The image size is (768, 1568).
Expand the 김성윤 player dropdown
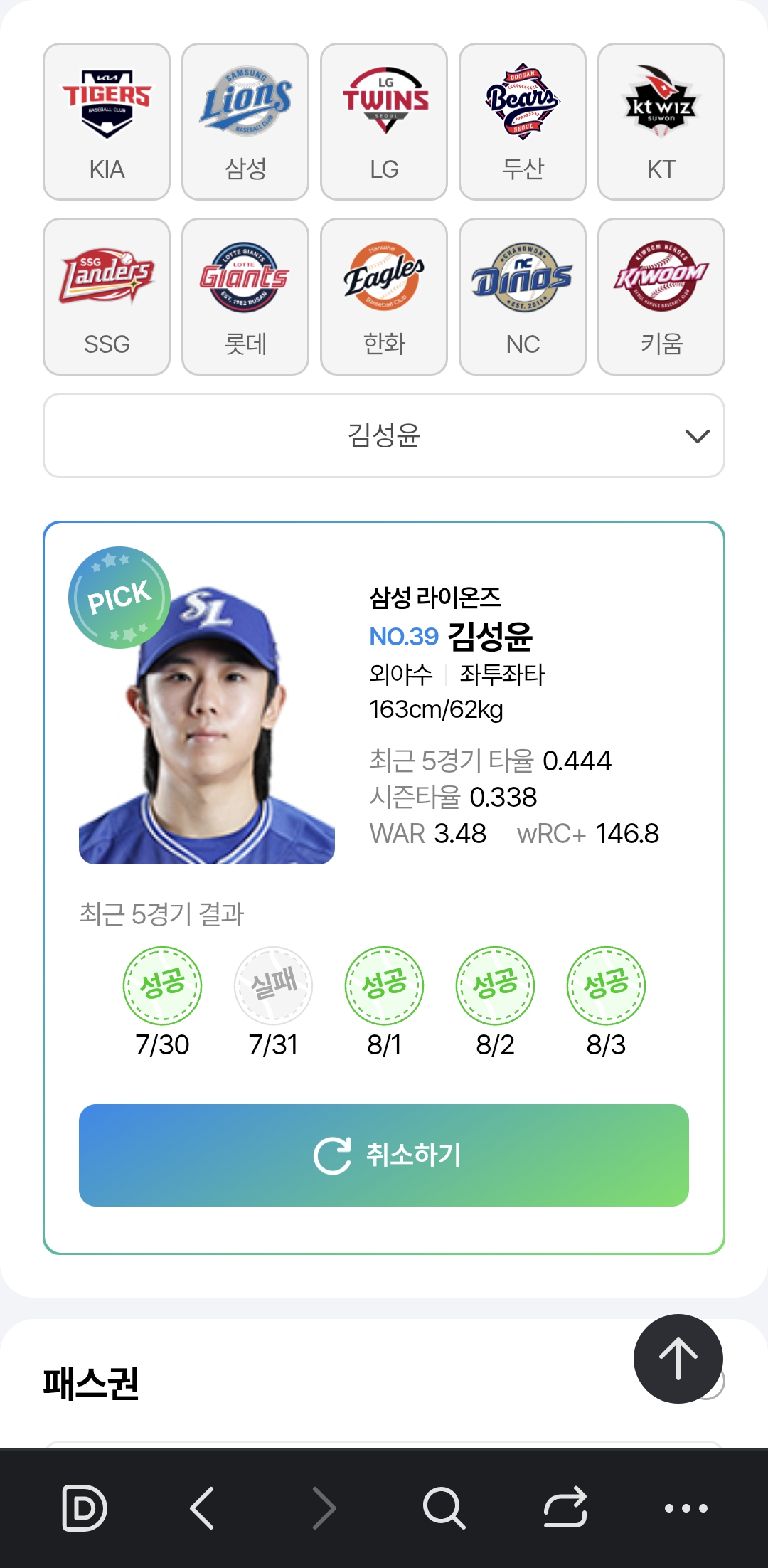(384, 435)
